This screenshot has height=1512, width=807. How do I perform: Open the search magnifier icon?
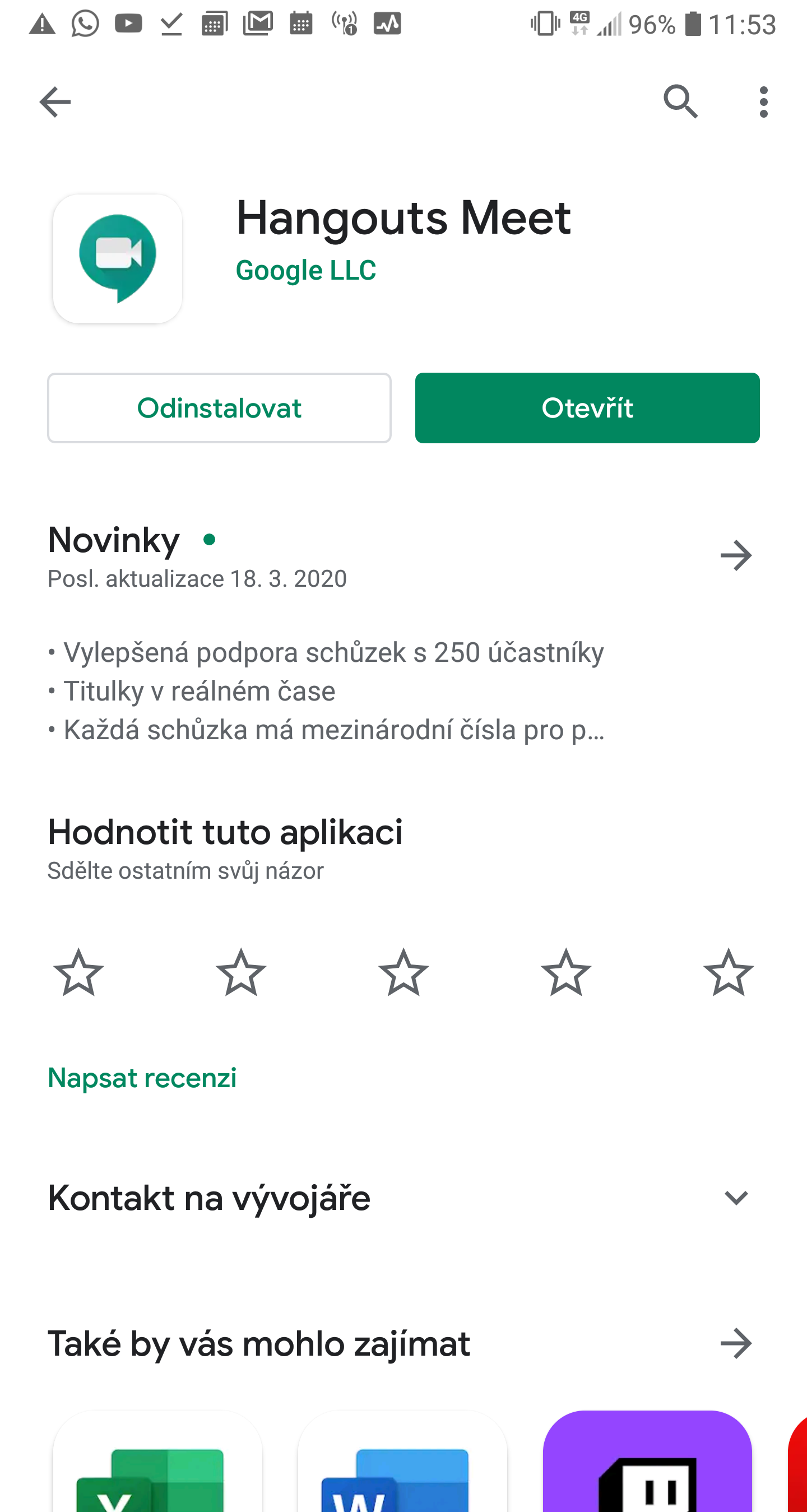[680, 102]
